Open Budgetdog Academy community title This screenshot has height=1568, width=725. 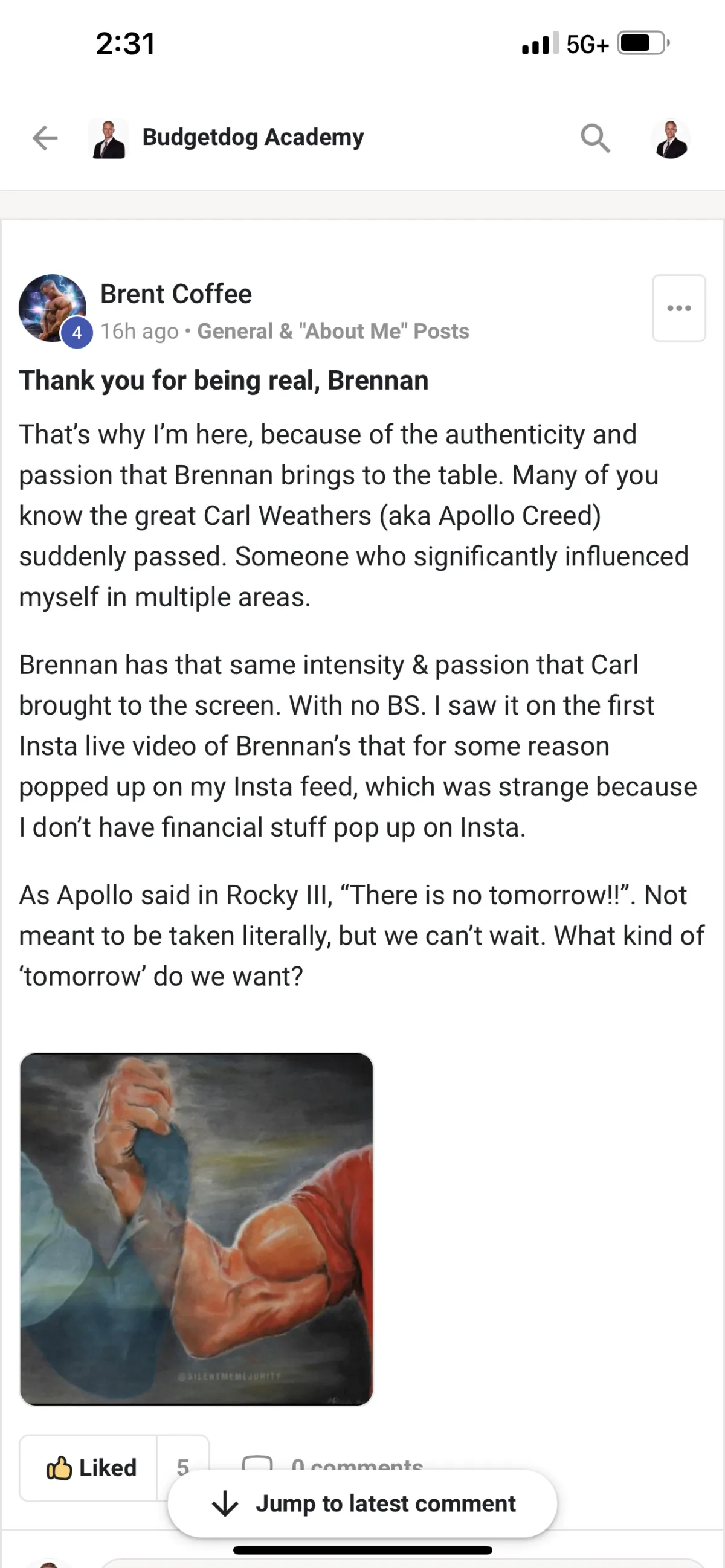[x=253, y=138]
